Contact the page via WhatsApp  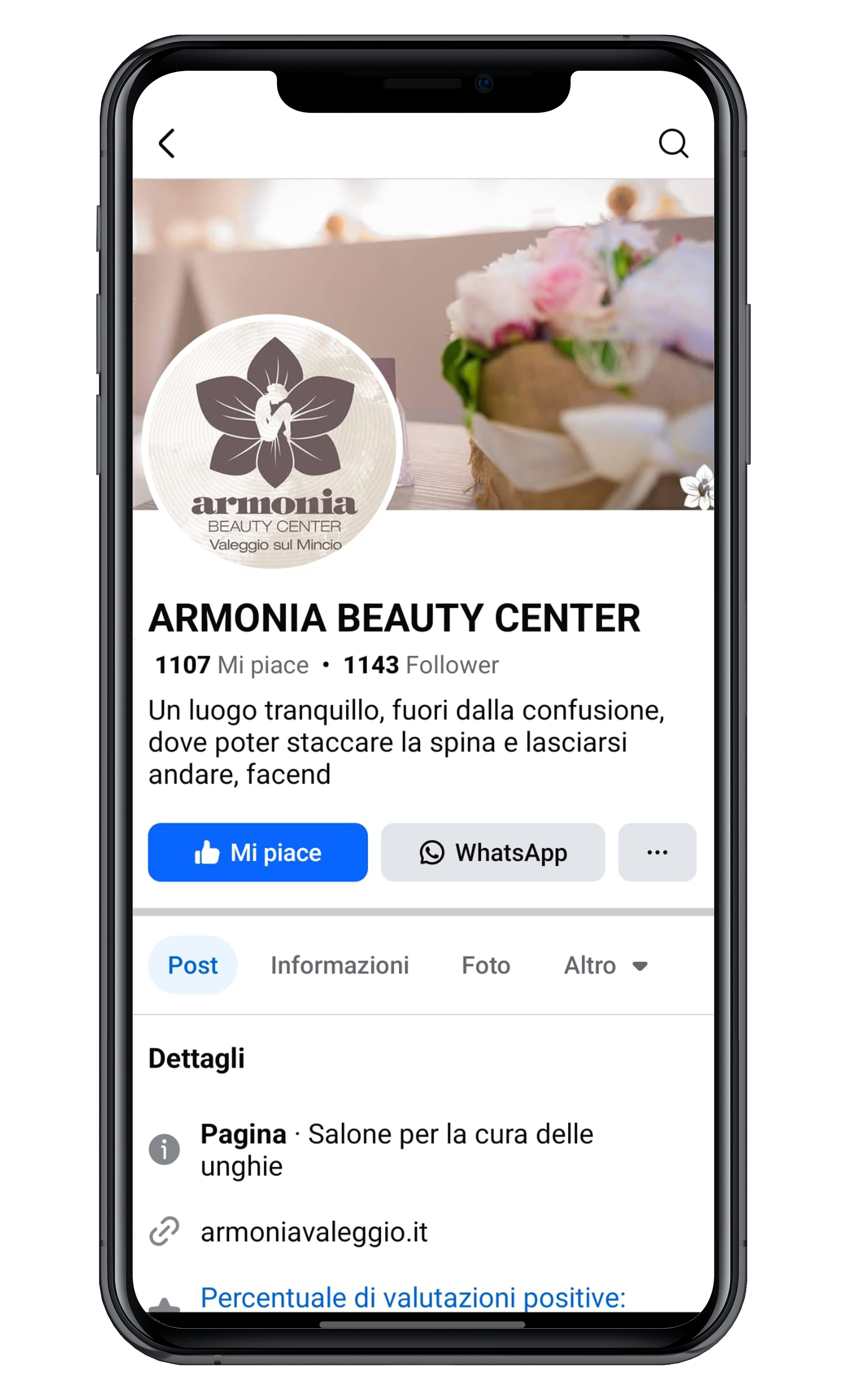492,852
